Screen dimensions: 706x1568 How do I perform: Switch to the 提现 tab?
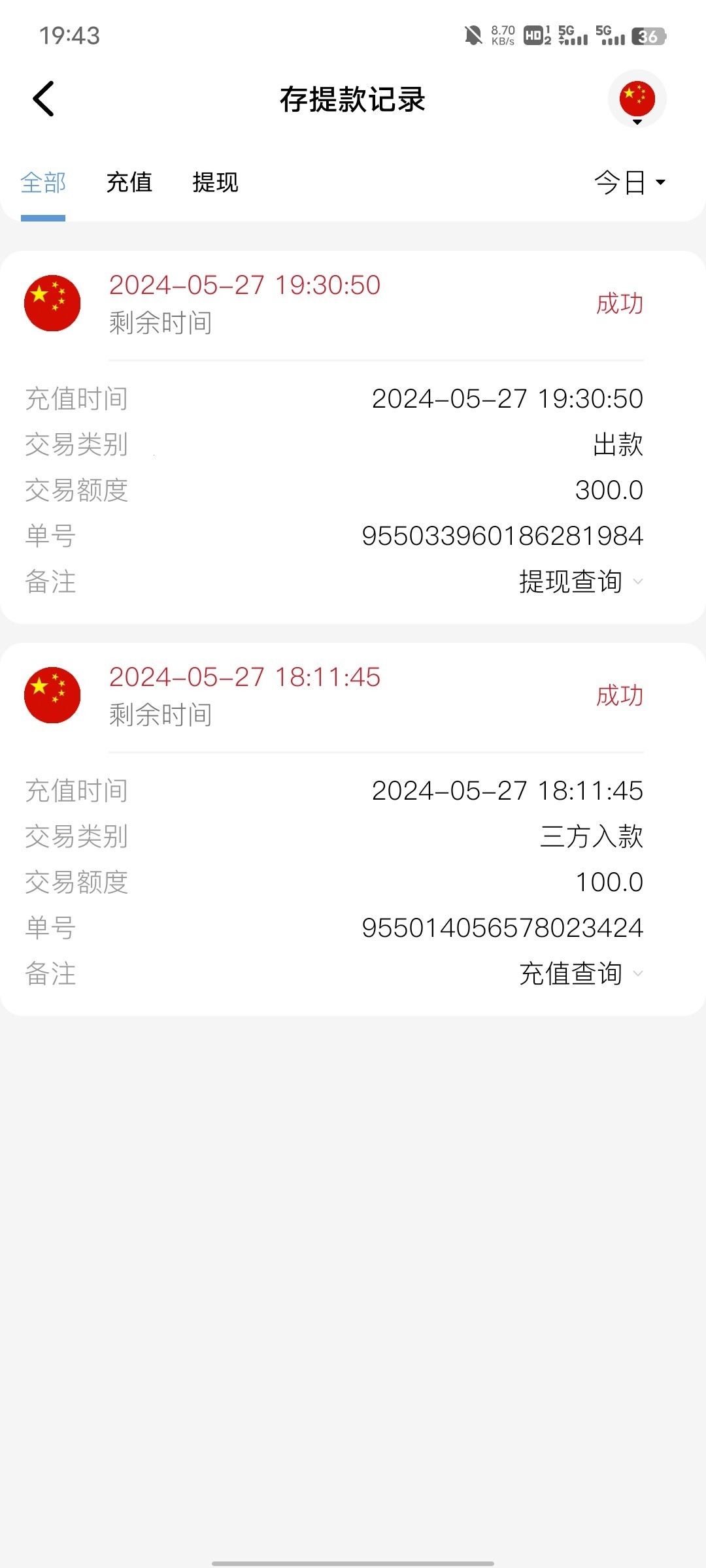pyautogui.click(x=216, y=183)
